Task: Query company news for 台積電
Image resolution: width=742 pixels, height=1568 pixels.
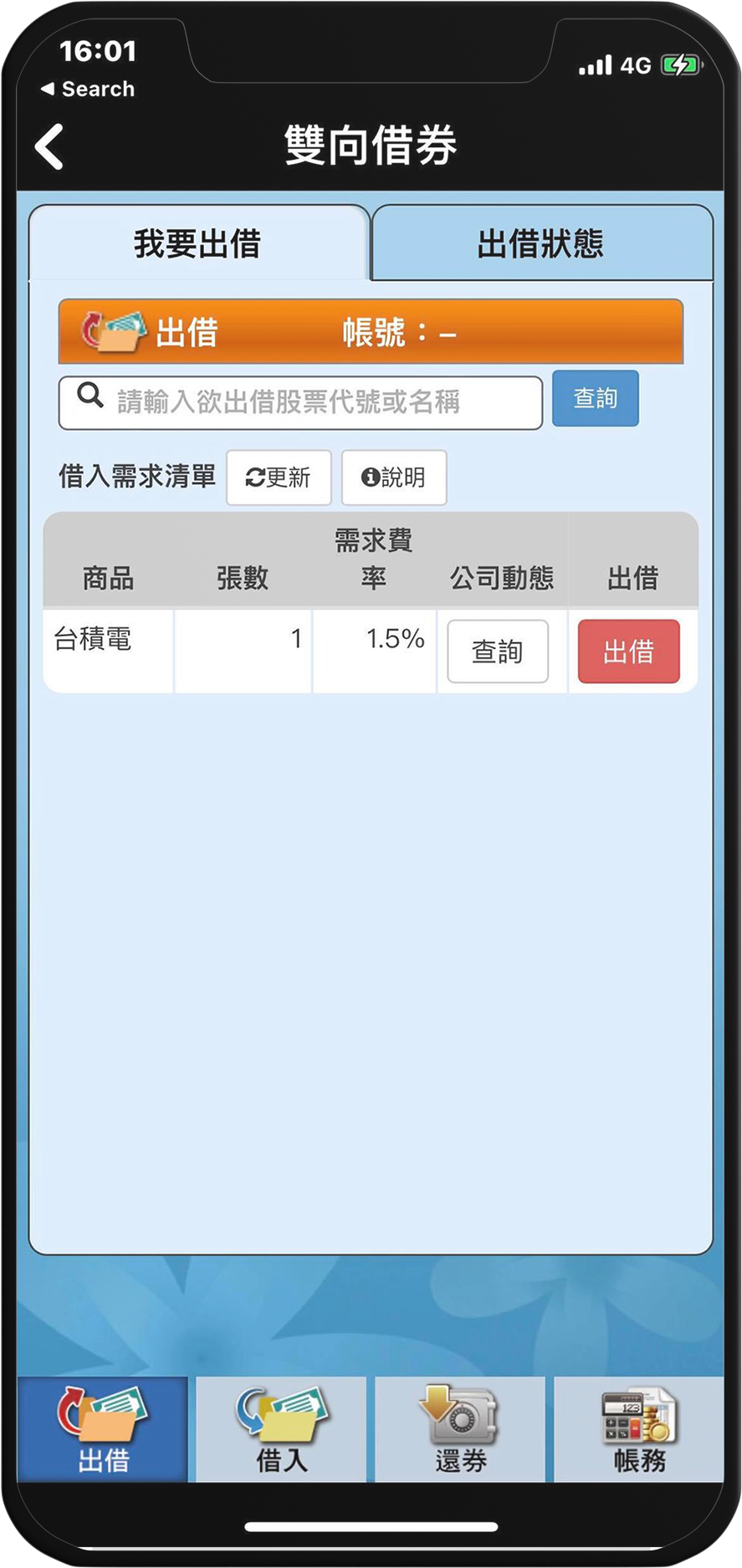Action: (498, 651)
